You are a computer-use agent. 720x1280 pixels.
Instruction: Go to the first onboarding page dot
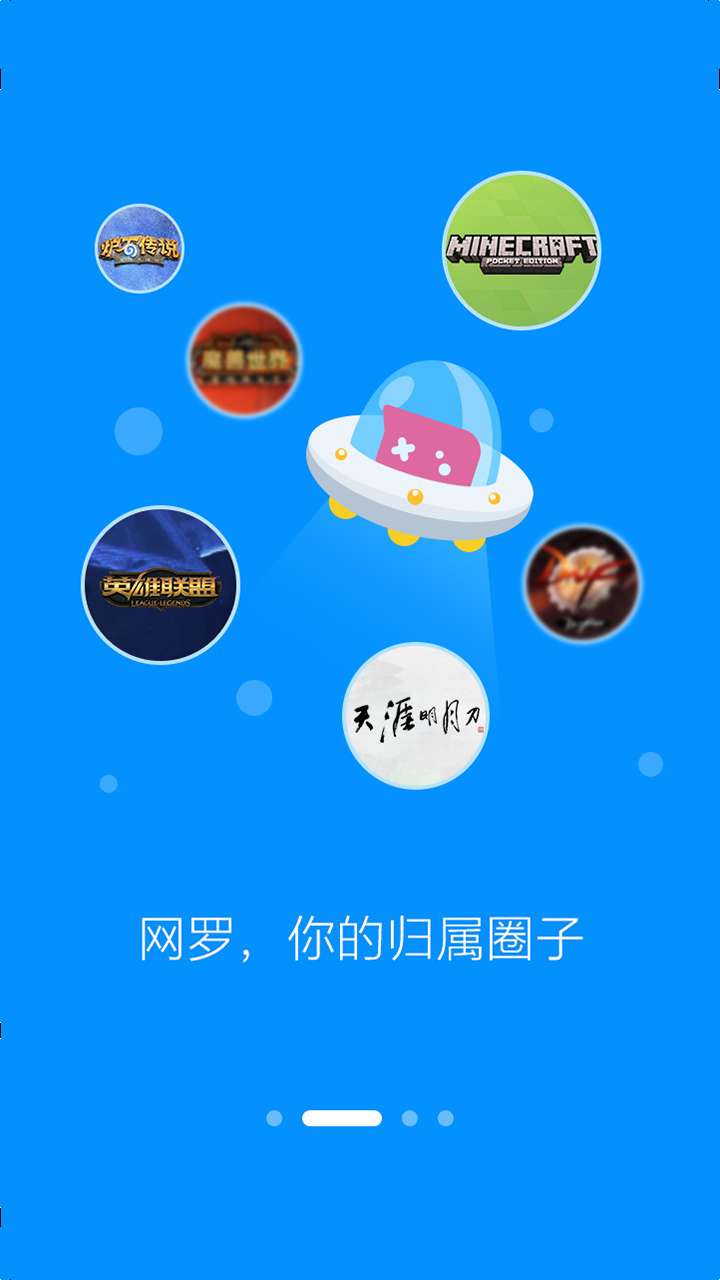[274, 1118]
